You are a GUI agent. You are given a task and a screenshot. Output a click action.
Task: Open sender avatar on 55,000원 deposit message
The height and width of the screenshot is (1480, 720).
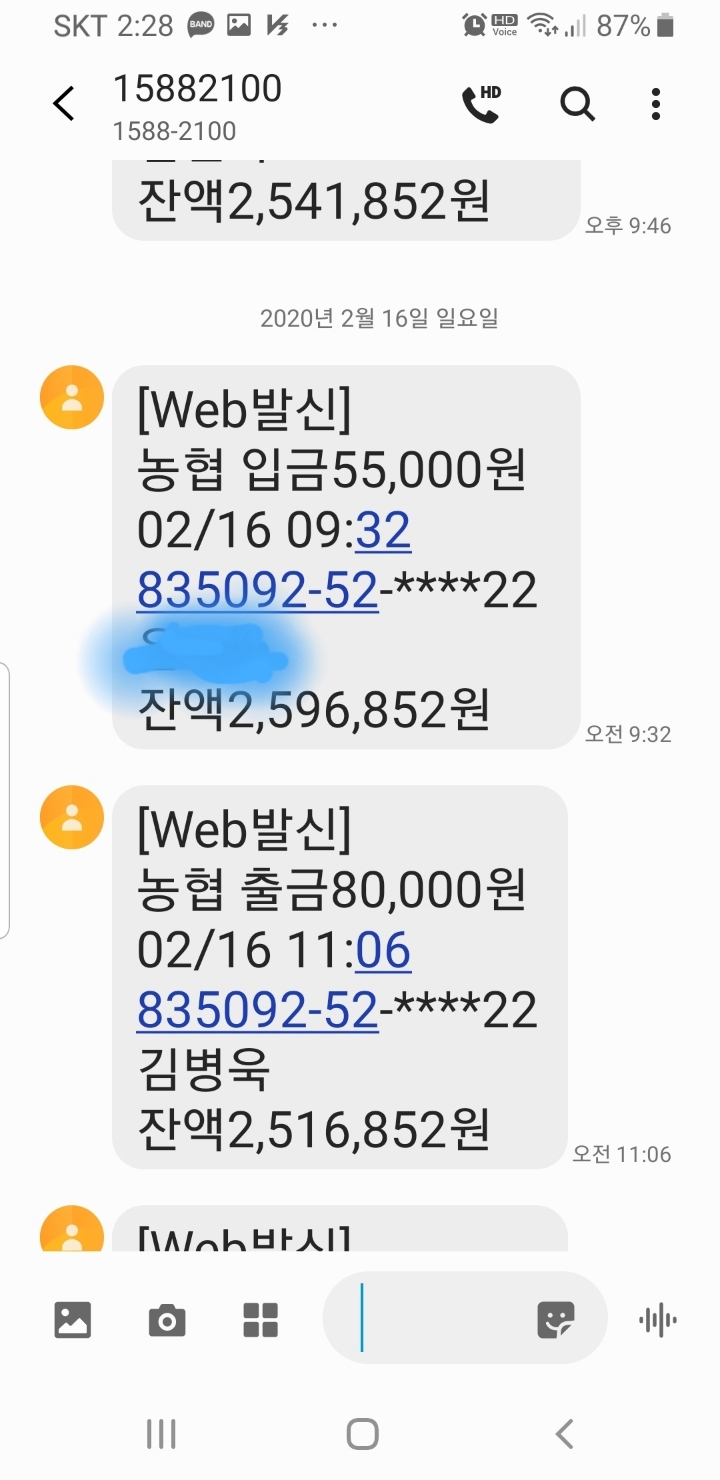(x=71, y=397)
